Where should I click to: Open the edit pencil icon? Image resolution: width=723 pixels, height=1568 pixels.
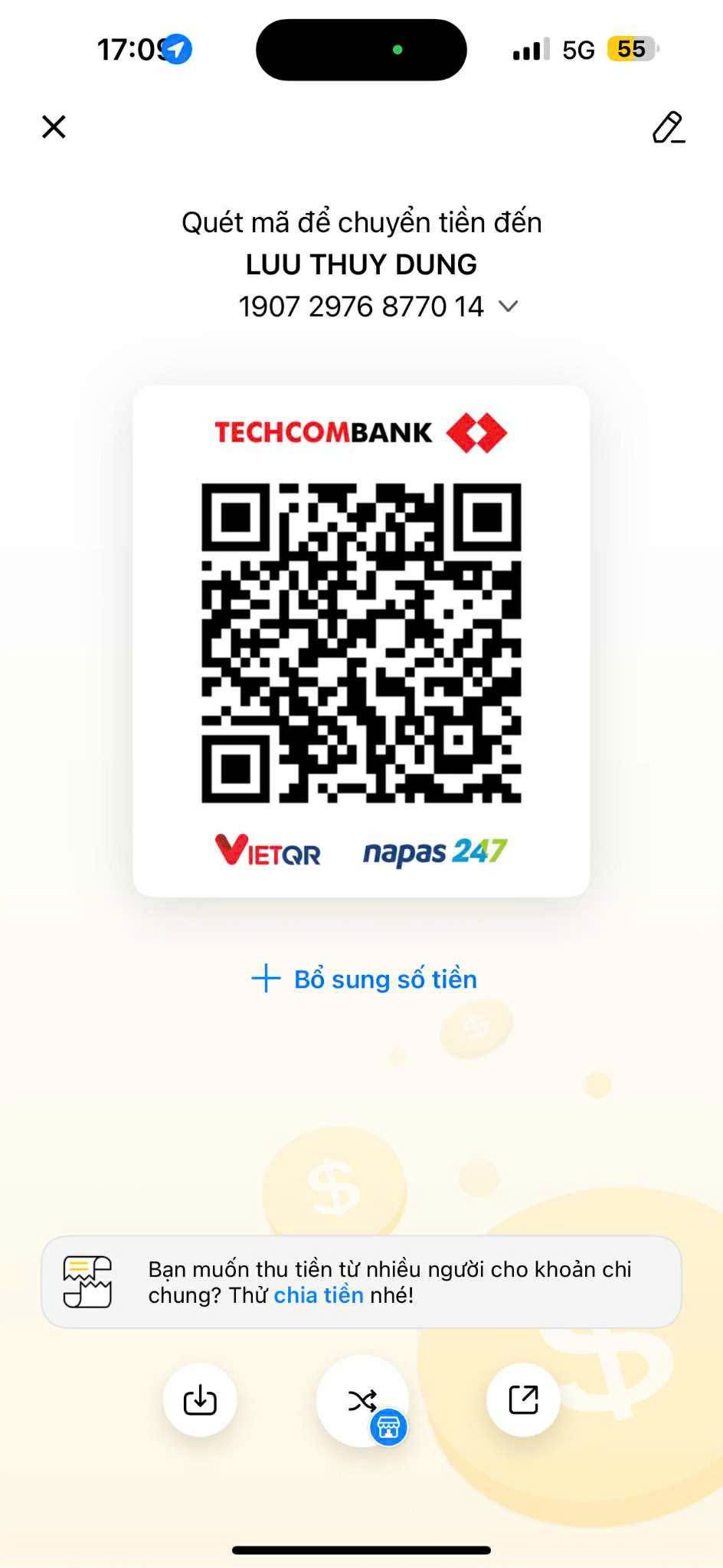click(x=668, y=127)
